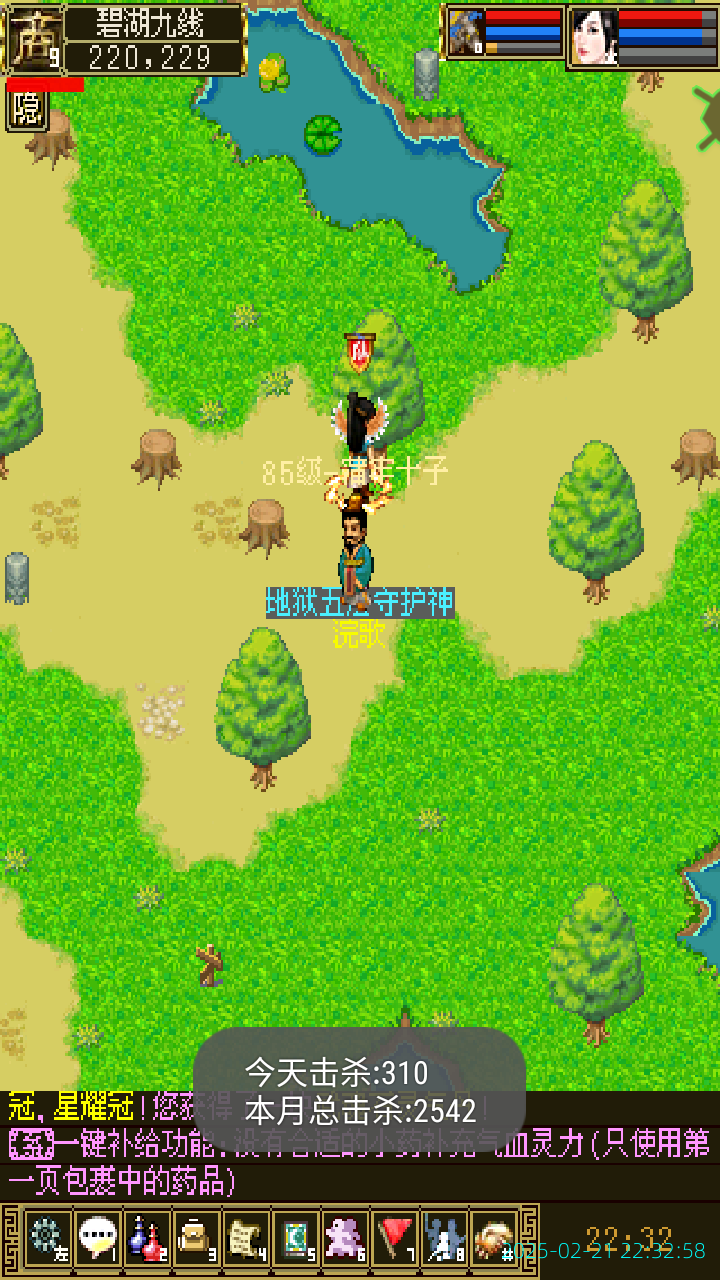The image size is (720, 1280).
Task: Tap the shell horn shortcut
Action: [493, 1238]
